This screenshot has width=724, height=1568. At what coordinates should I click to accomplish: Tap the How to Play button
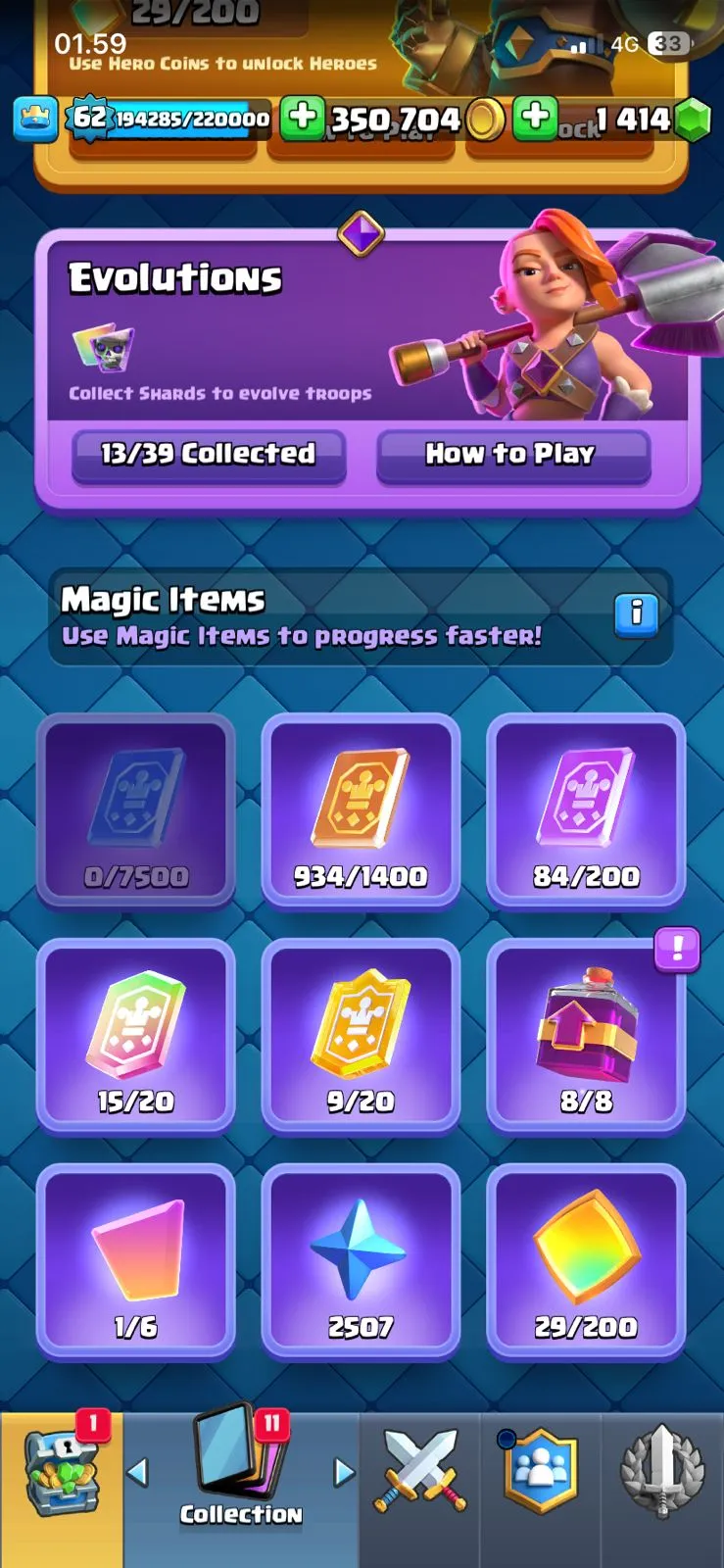pos(512,455)
